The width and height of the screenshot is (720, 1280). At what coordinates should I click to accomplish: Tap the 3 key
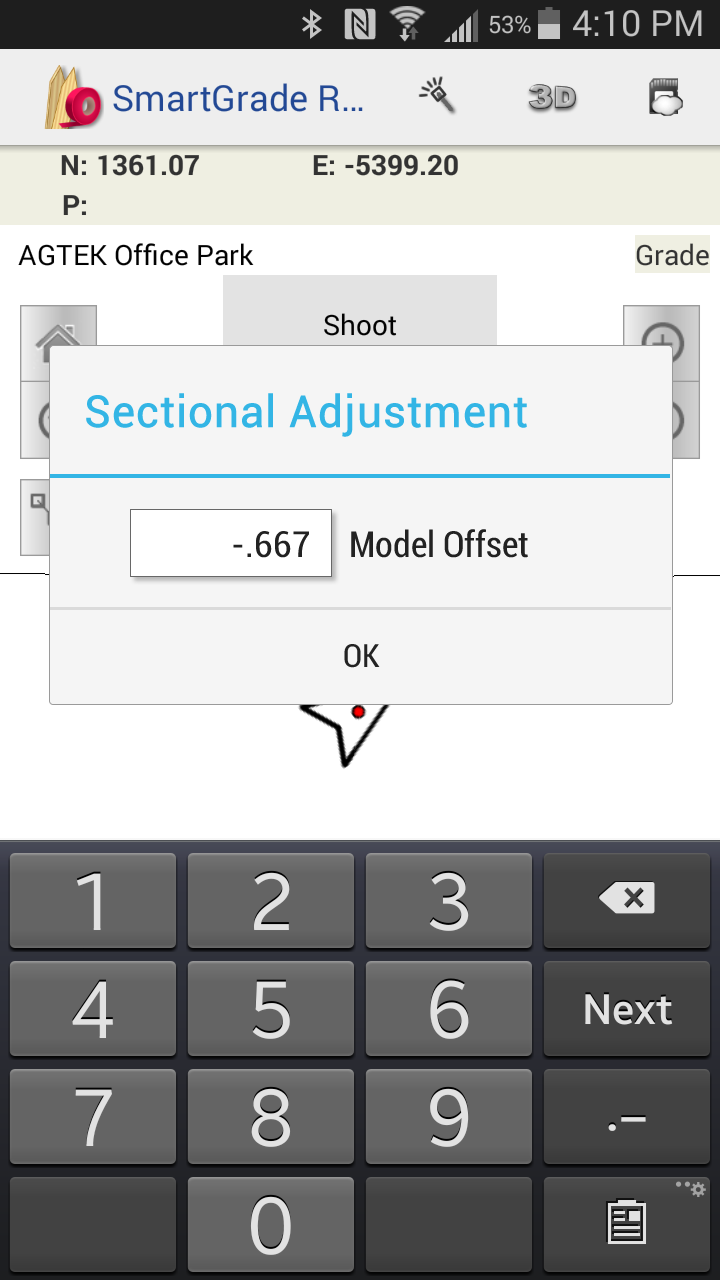[x=449, y=900]
